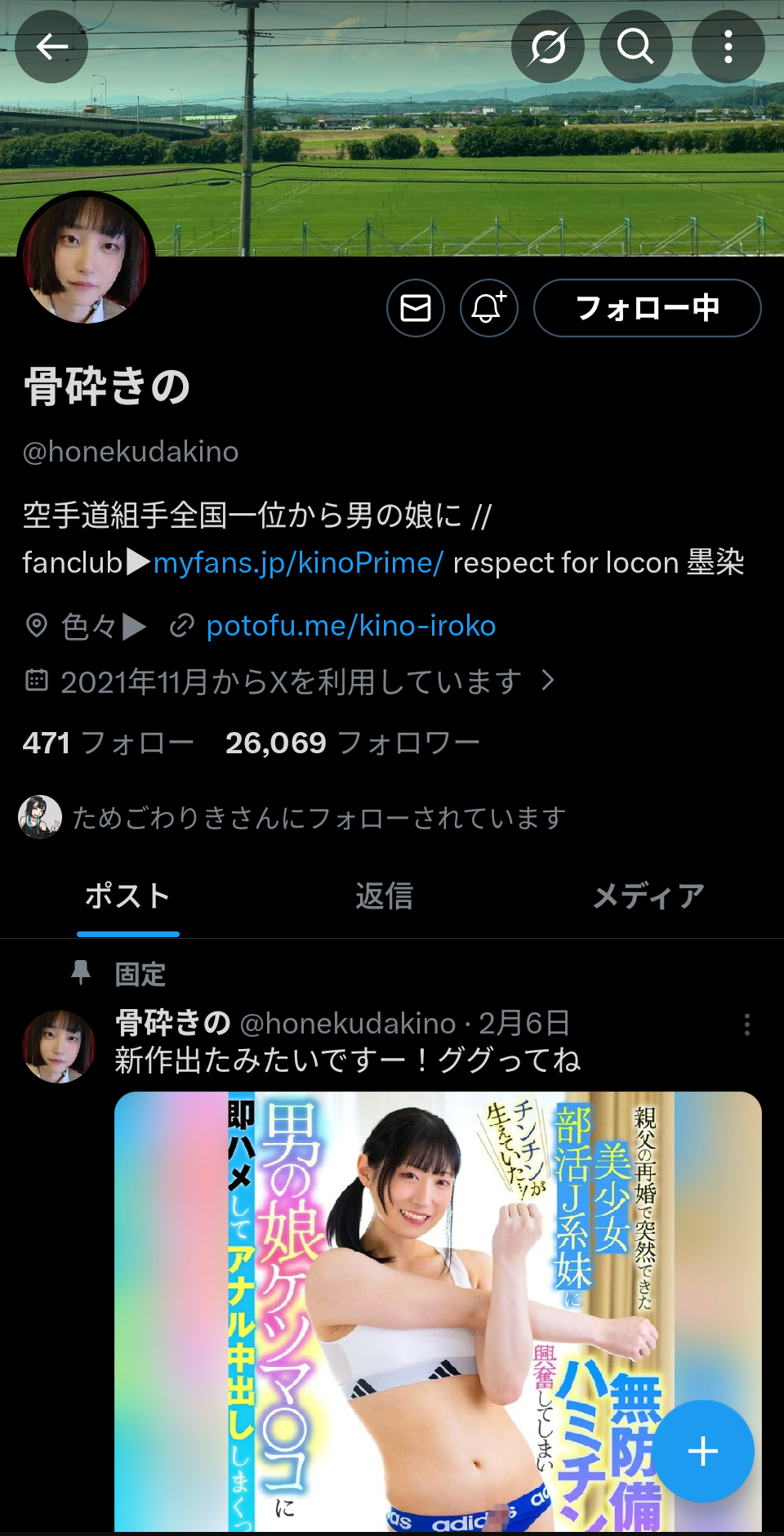Send a direct message to this account

(x=416, y=308)
